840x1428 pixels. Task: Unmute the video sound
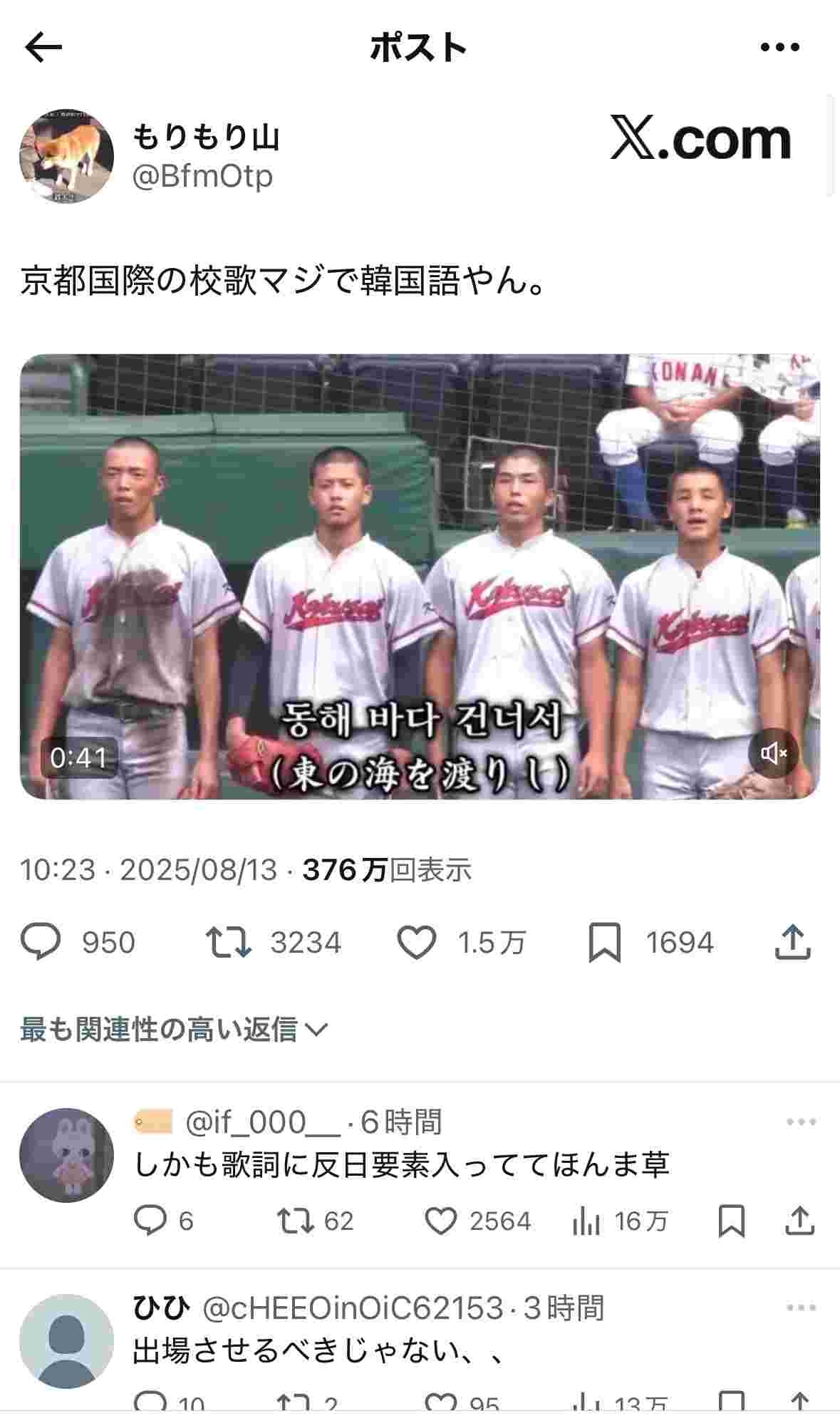click(773, 752)
